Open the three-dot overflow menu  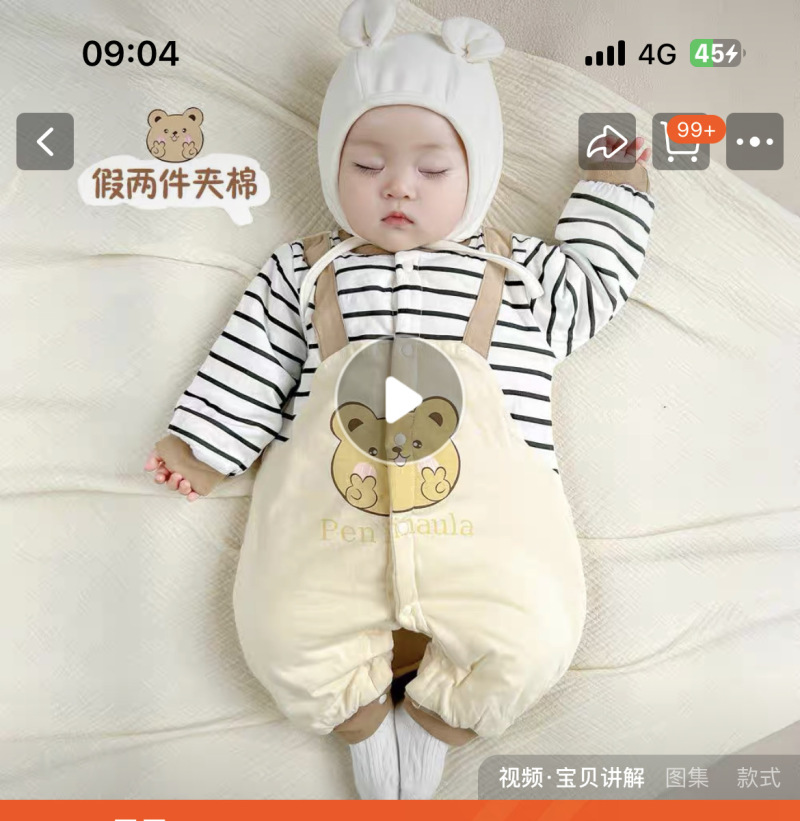pyautogui.click(x=754, y=142)
